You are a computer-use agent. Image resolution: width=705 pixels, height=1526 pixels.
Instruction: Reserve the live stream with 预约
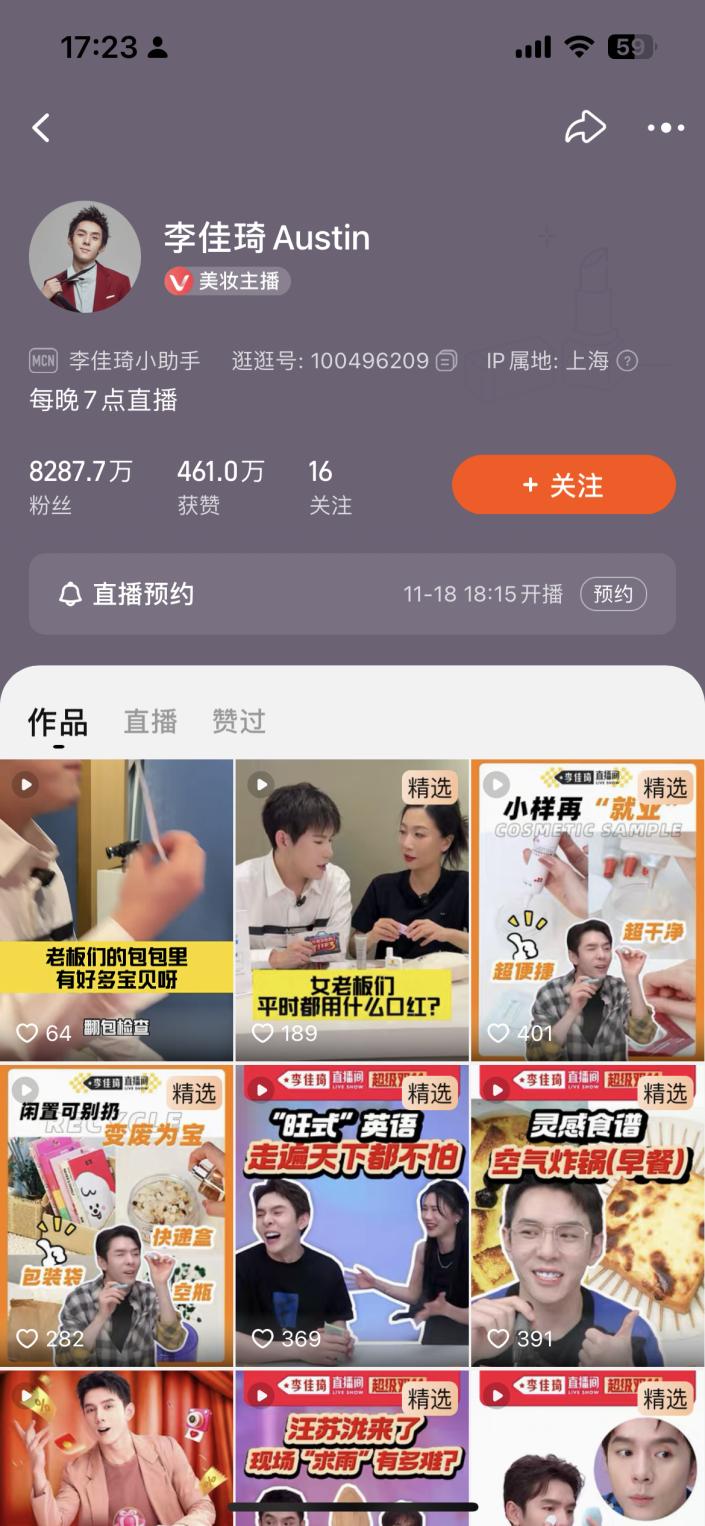[x=613, y=594]
